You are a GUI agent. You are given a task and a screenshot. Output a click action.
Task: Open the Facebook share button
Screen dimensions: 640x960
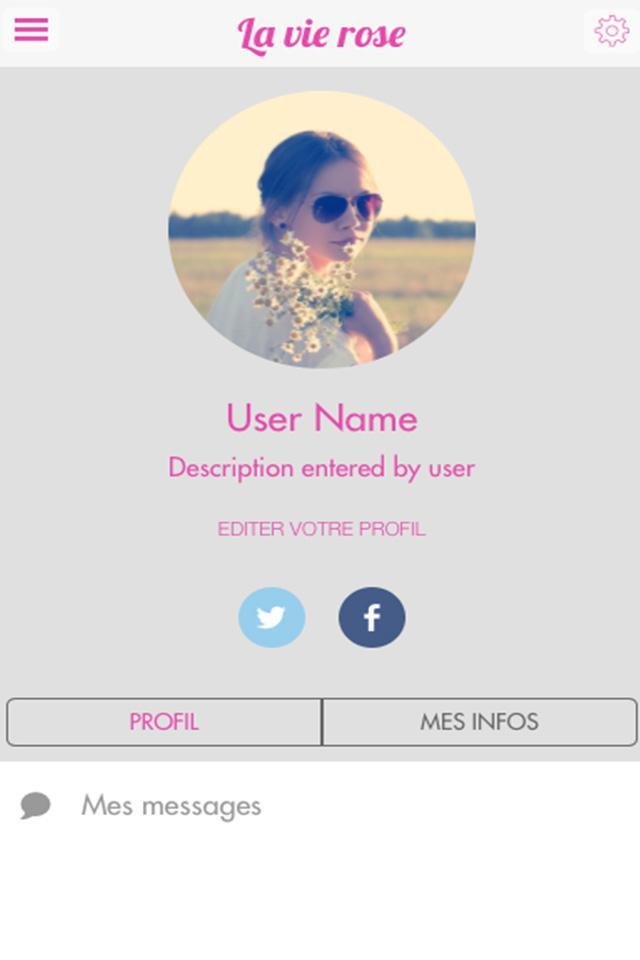[372, 617]
